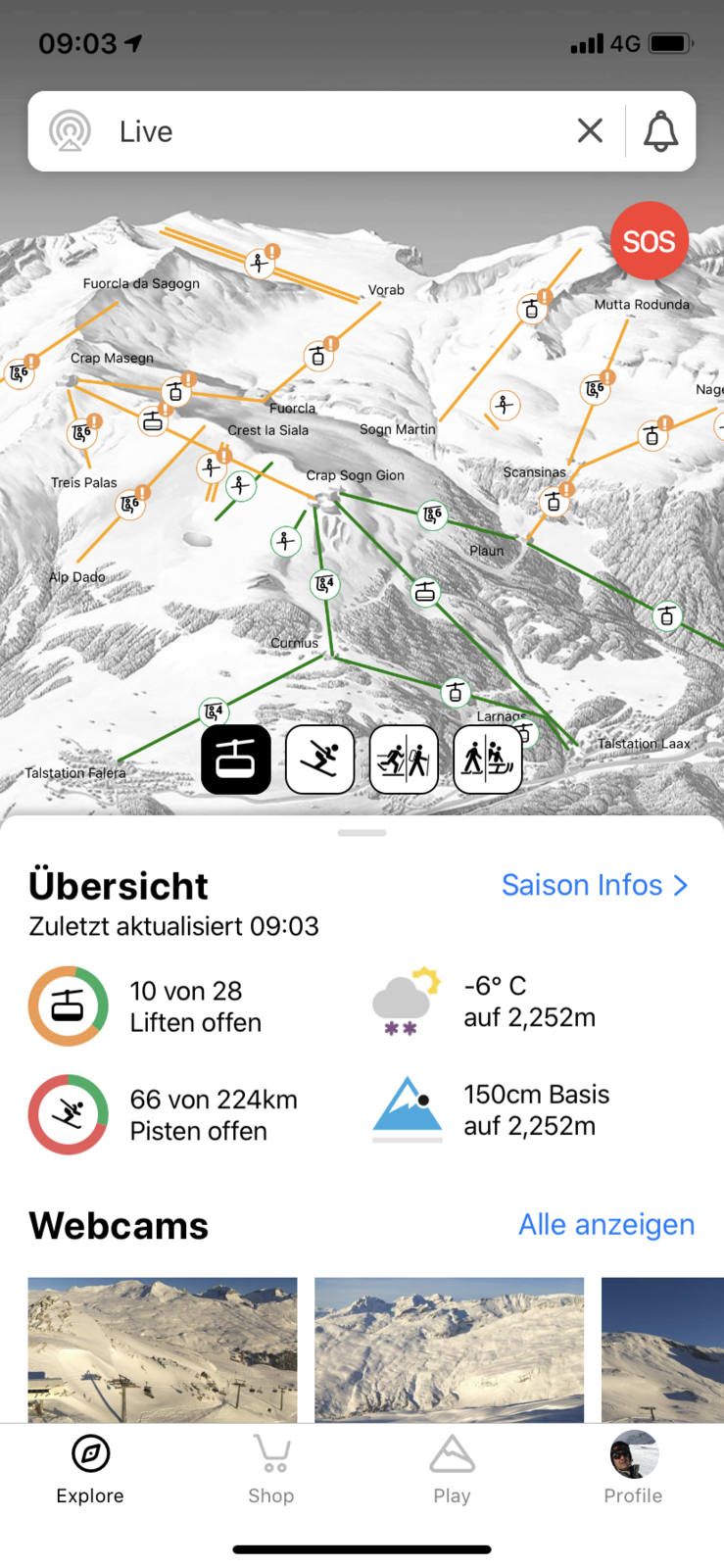Open the second webcam mountain panorama
Image resolution: width=724 pixels, height=1568 pixels.
pos(449,1349)
